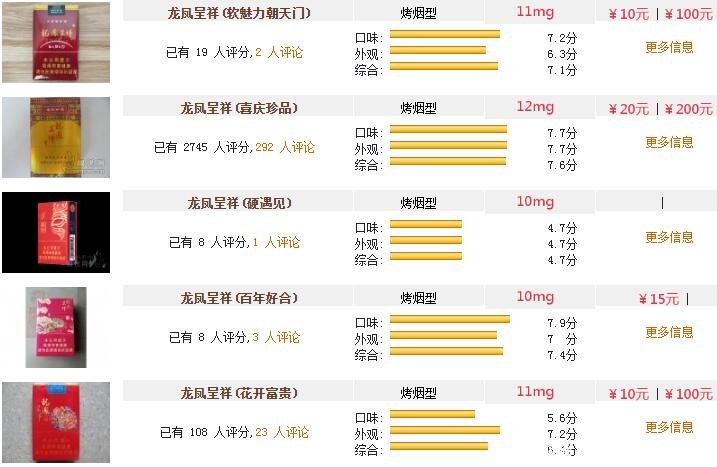View 更多信息 for 喜庆珍品

(x=669, y=142)
